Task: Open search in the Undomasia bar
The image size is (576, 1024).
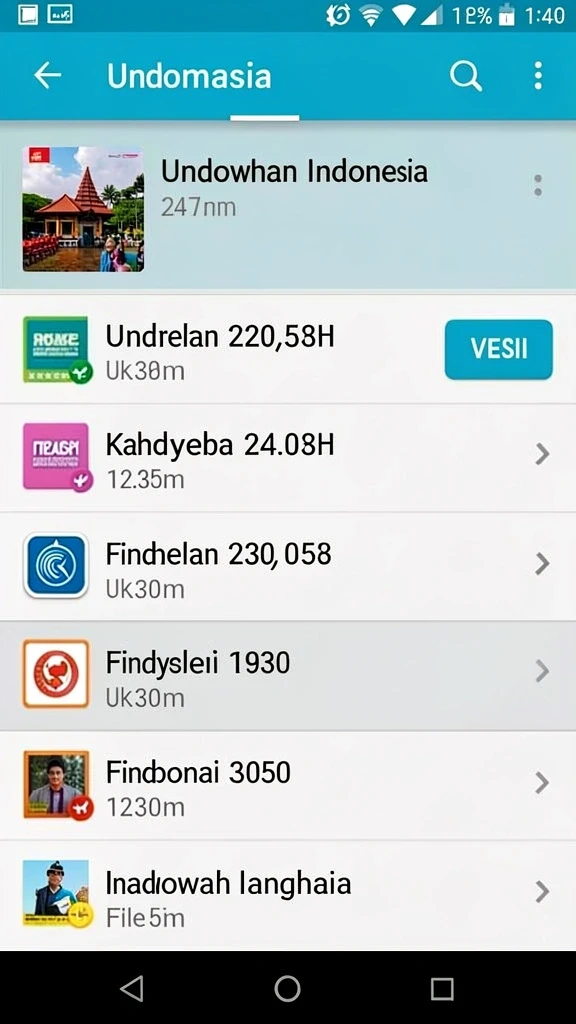Action: click(466, 76)
